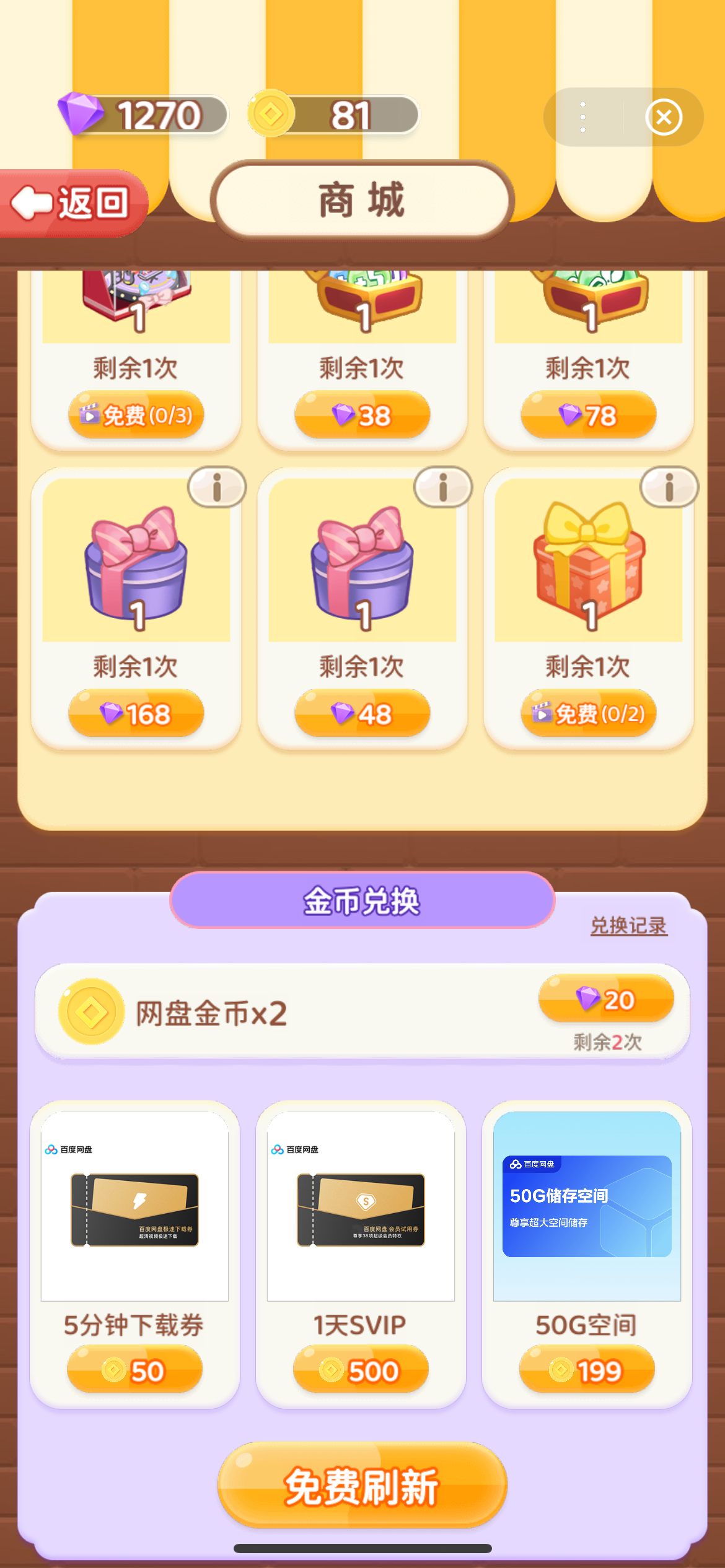Buy the chest for 78 gems
The width and height of the screenshot is (725, 1568).
588,415
